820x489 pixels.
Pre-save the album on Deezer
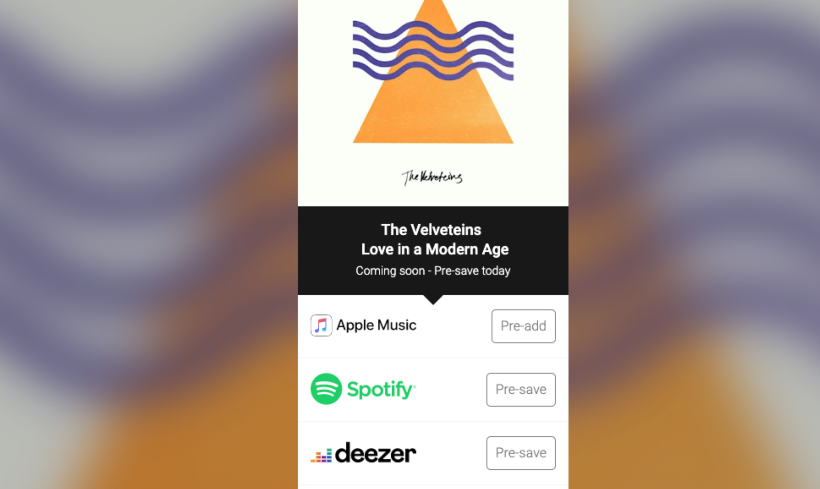[x=520, y=453]
